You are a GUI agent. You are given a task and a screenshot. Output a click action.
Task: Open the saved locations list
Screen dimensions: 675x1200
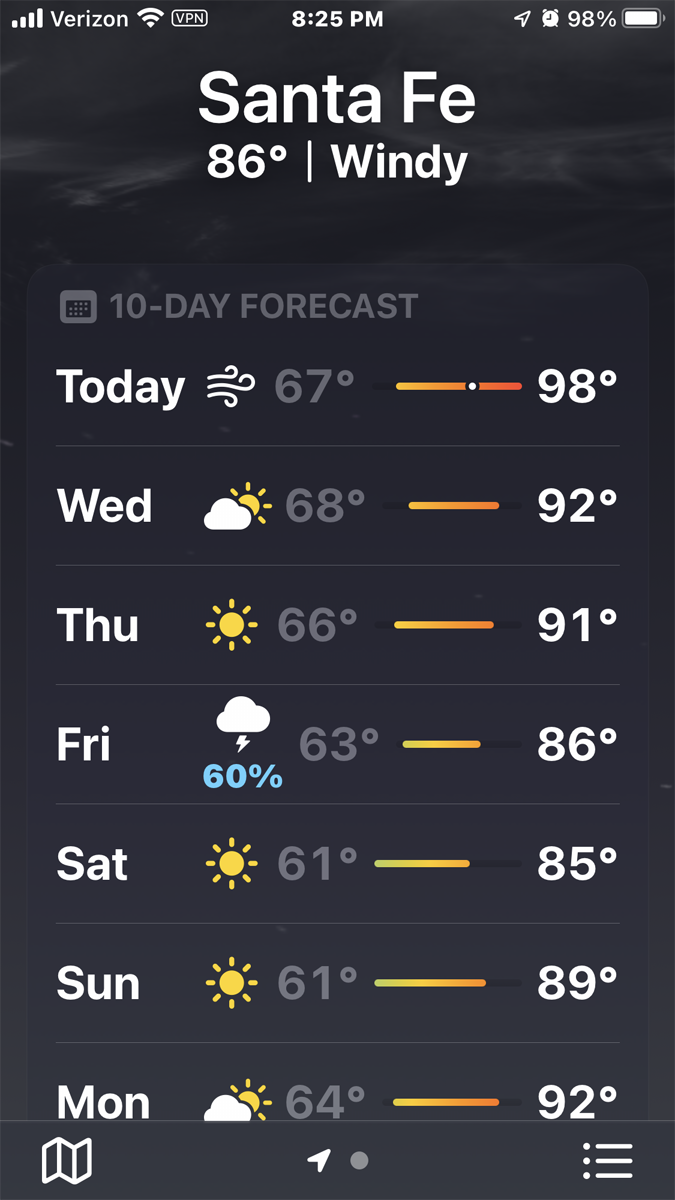pos(607,1161)
